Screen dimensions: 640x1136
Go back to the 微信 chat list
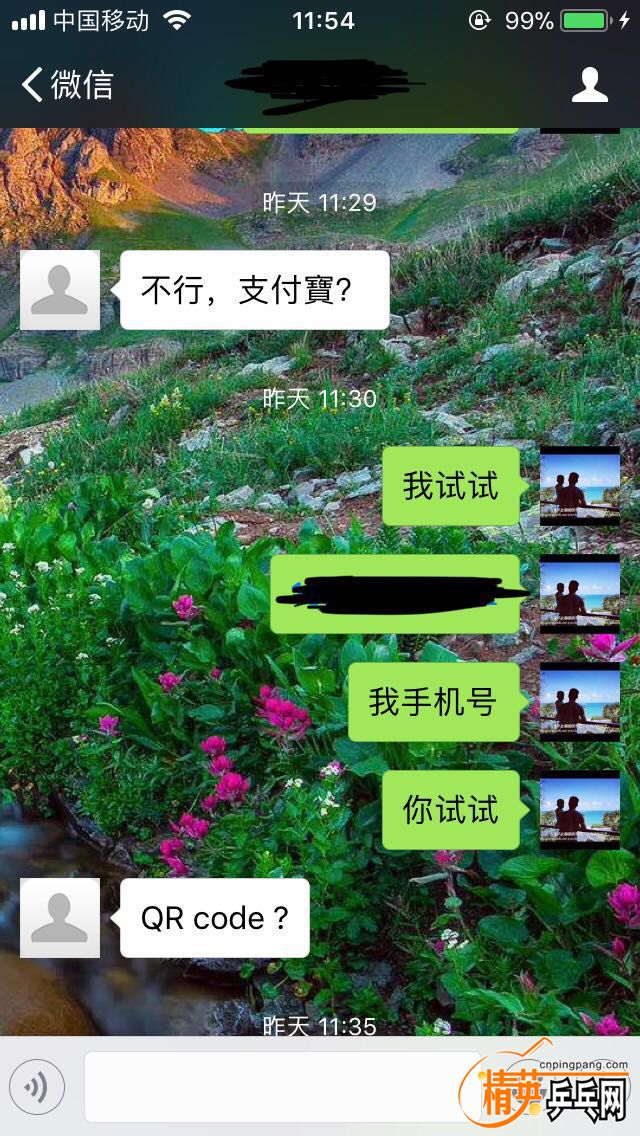67,85
